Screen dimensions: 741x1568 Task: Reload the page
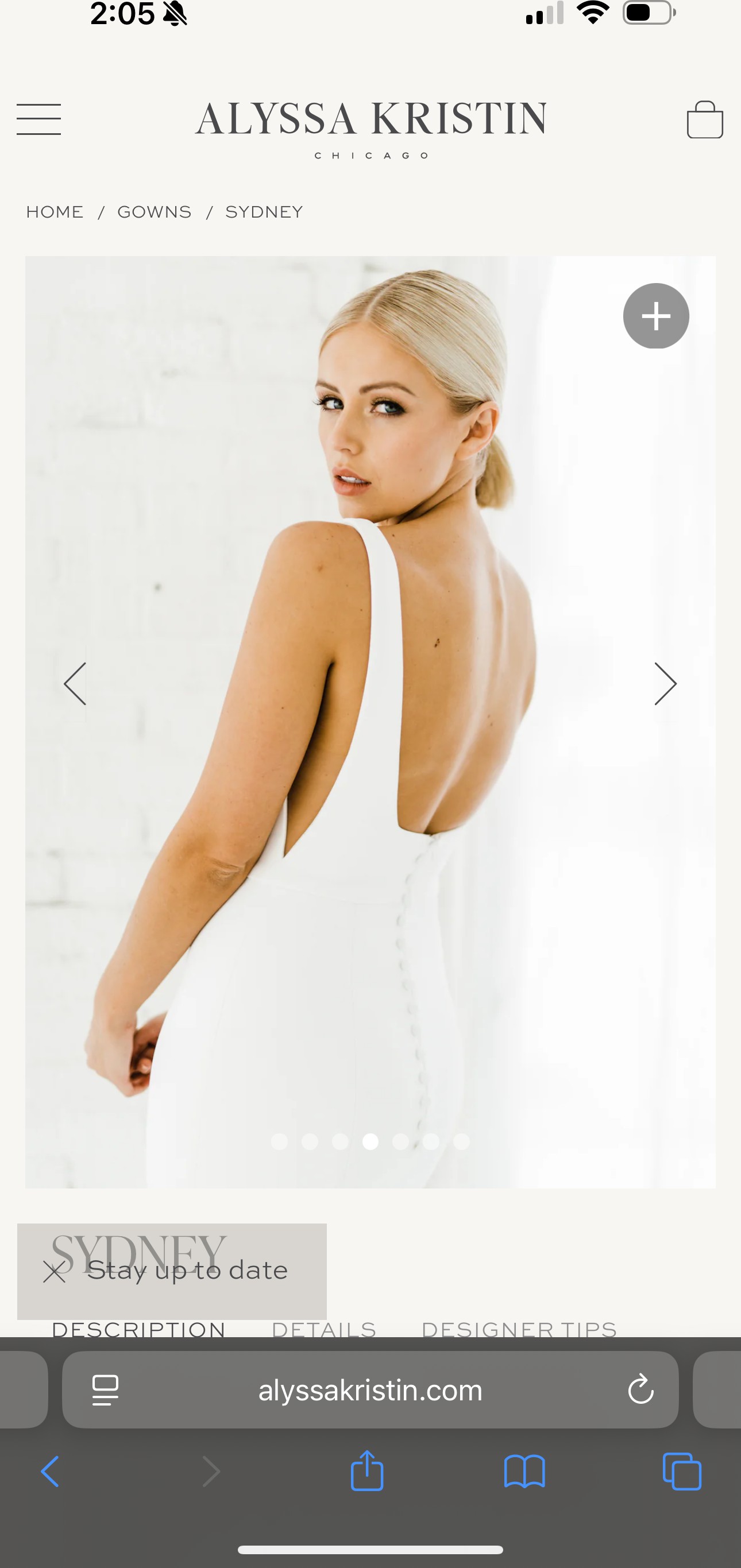(640, 1389)
